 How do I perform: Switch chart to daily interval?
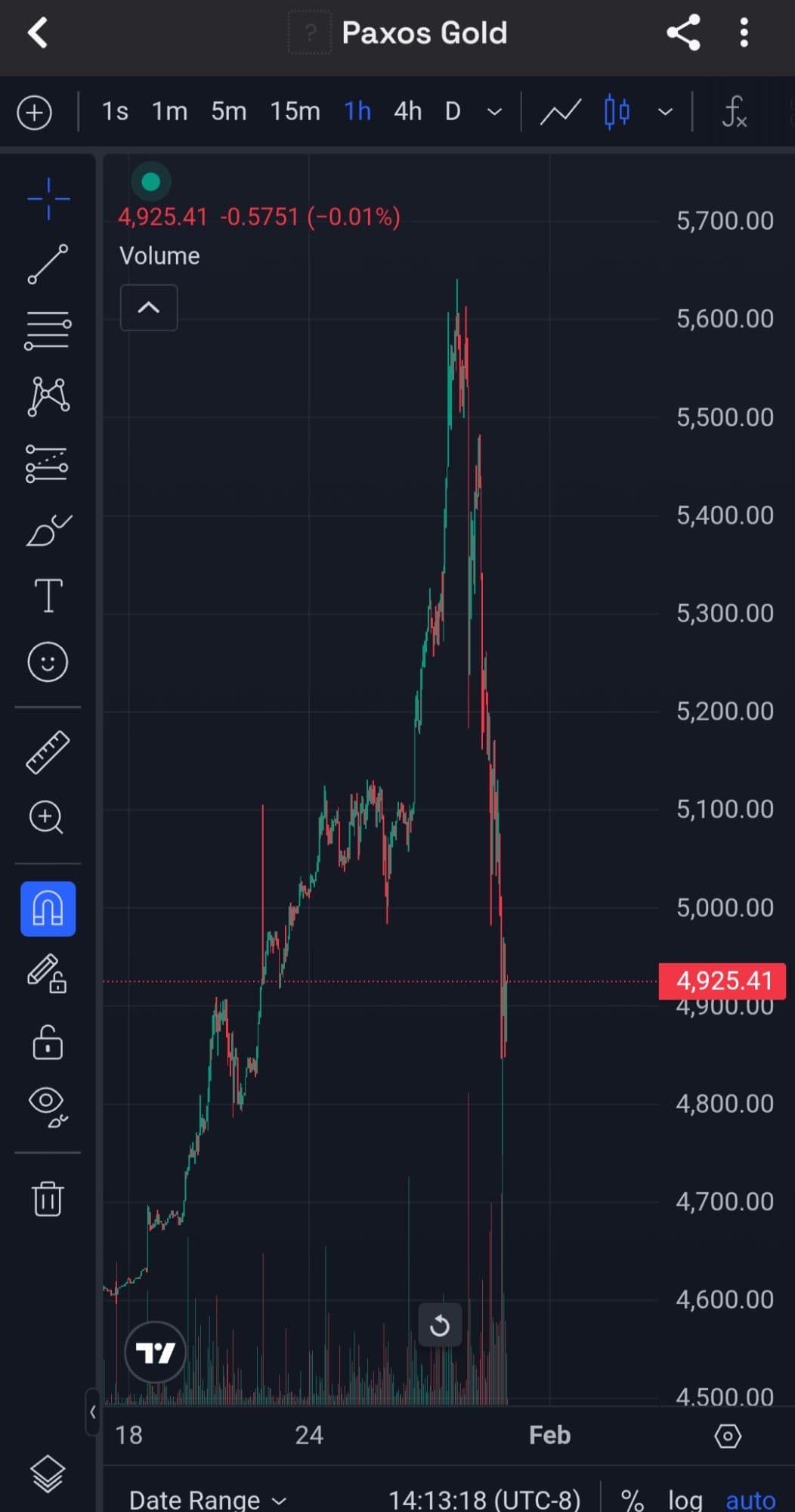(x=453, y=112)
